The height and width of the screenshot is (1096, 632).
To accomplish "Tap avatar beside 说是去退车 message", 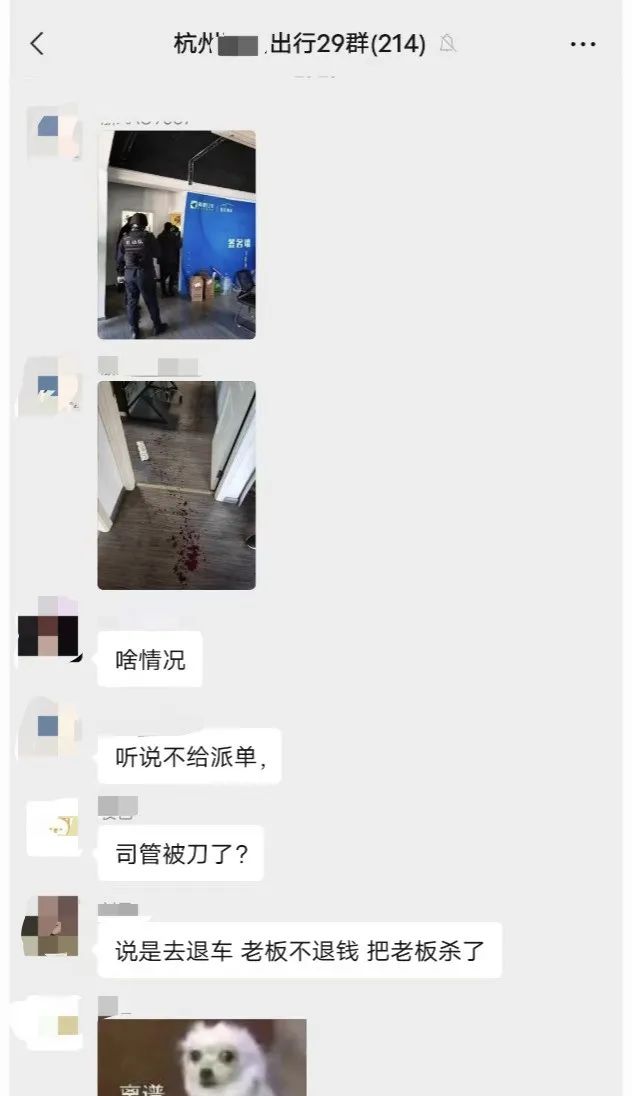I will click(x=50, y=926).
